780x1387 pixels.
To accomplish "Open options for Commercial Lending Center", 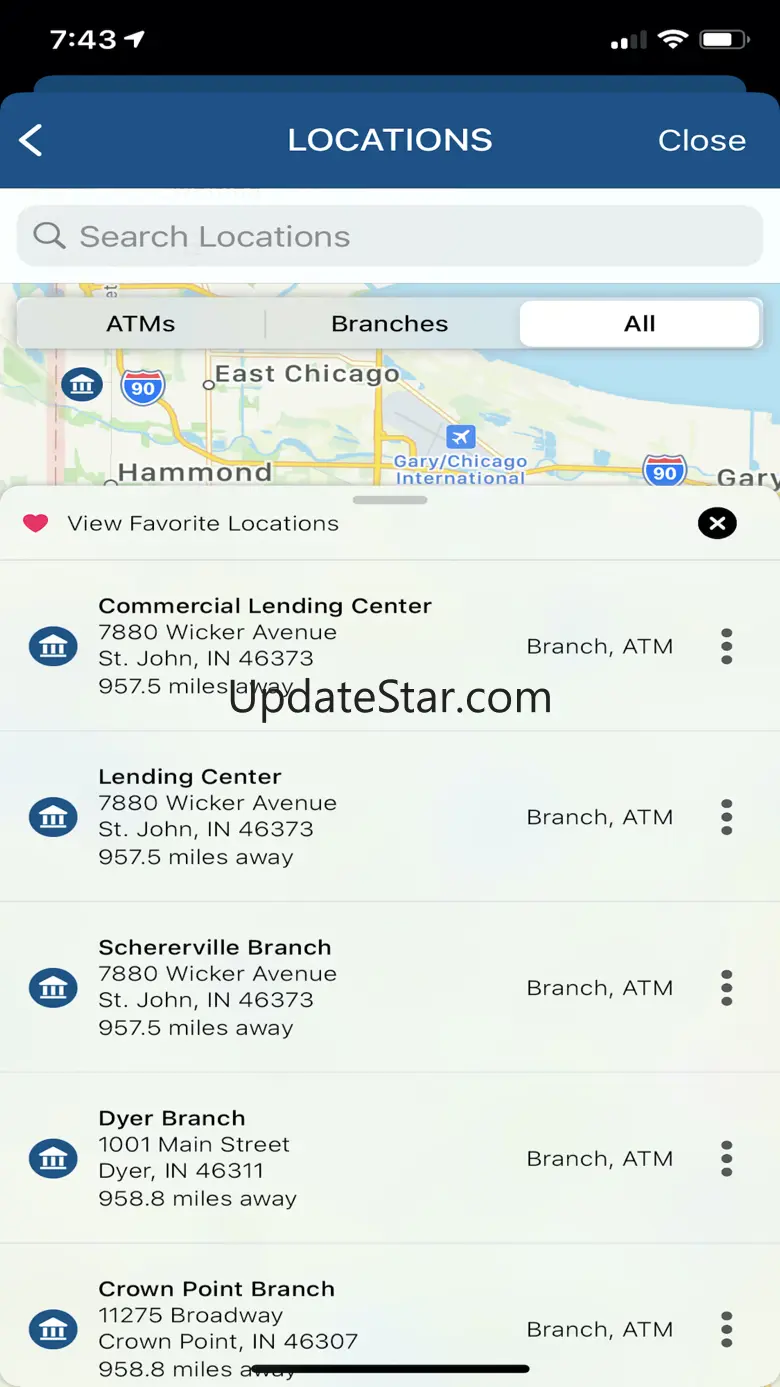I will pyautogui.click(x=727, y=647).
